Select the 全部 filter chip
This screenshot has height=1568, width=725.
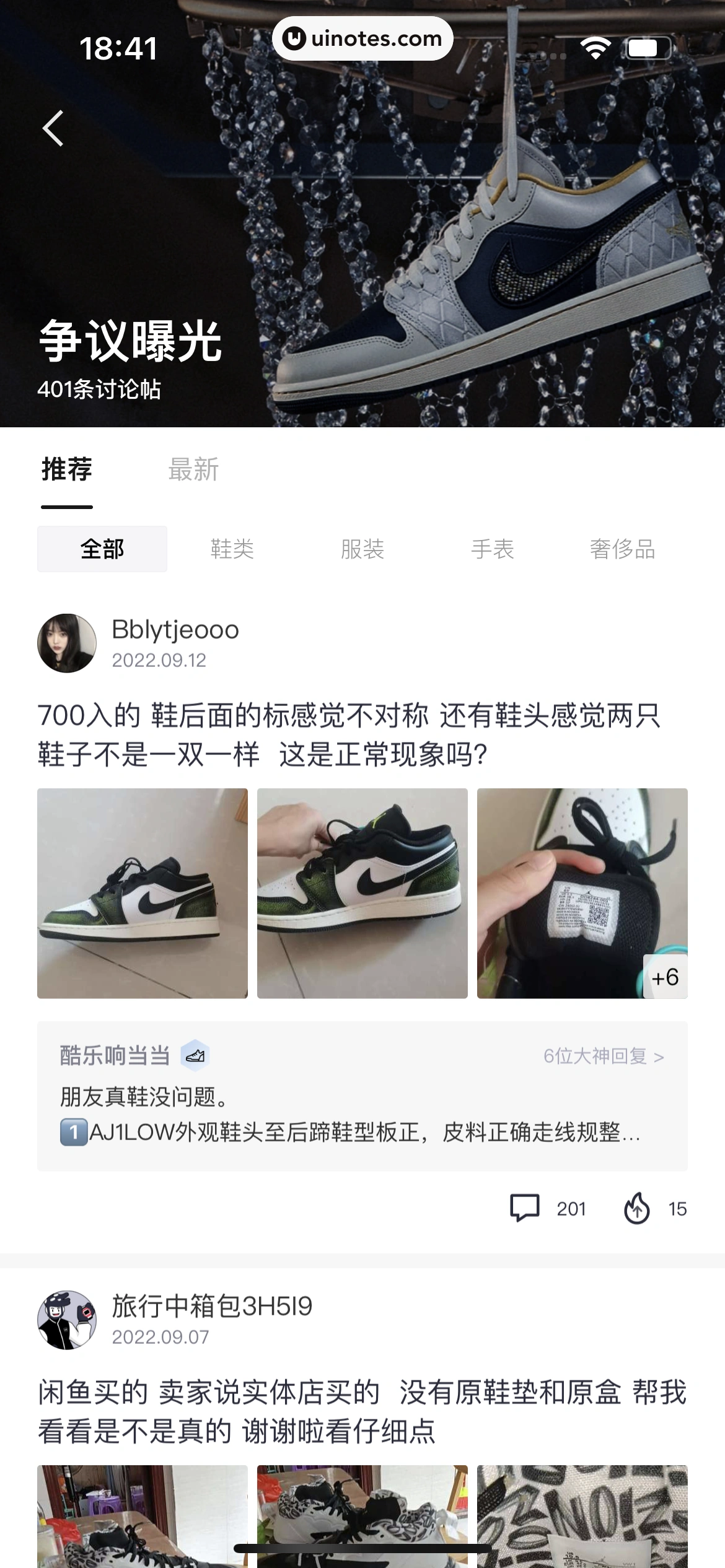point(102,548)
